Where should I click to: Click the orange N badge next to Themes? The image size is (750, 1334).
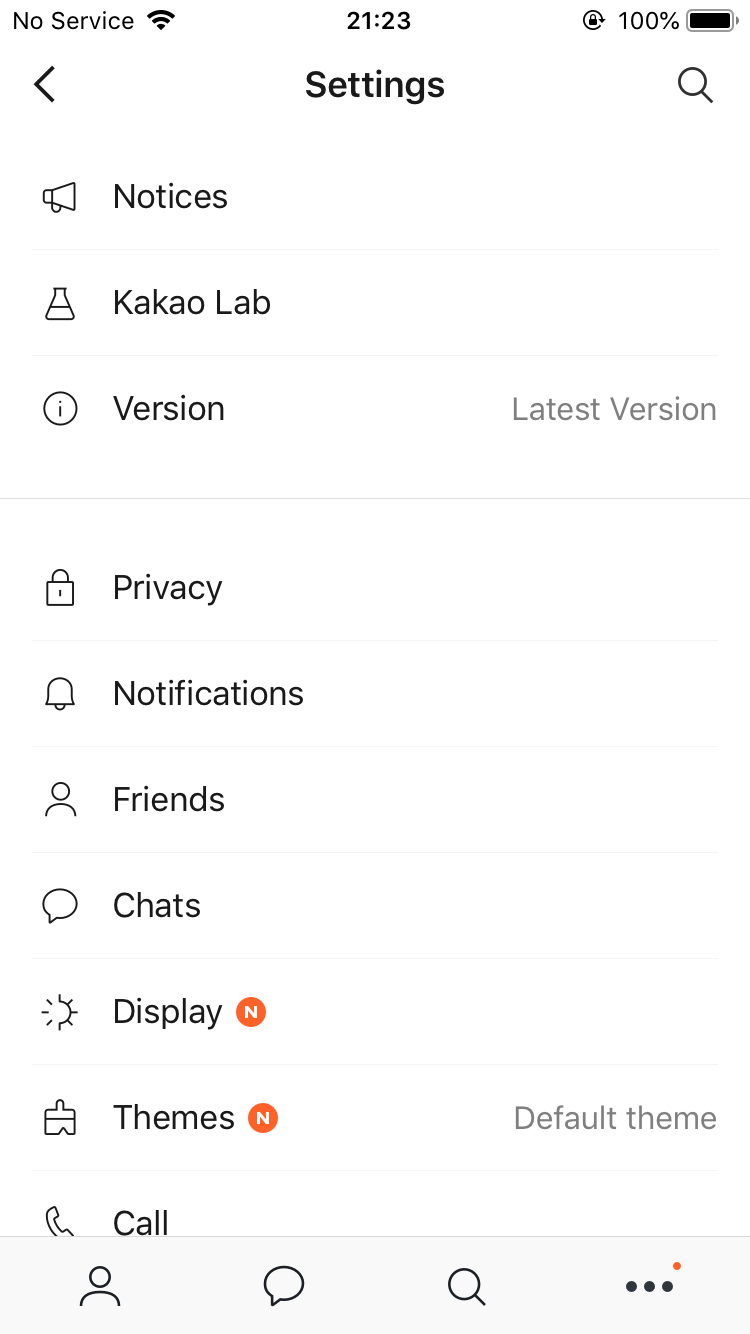coord(262,1118)
